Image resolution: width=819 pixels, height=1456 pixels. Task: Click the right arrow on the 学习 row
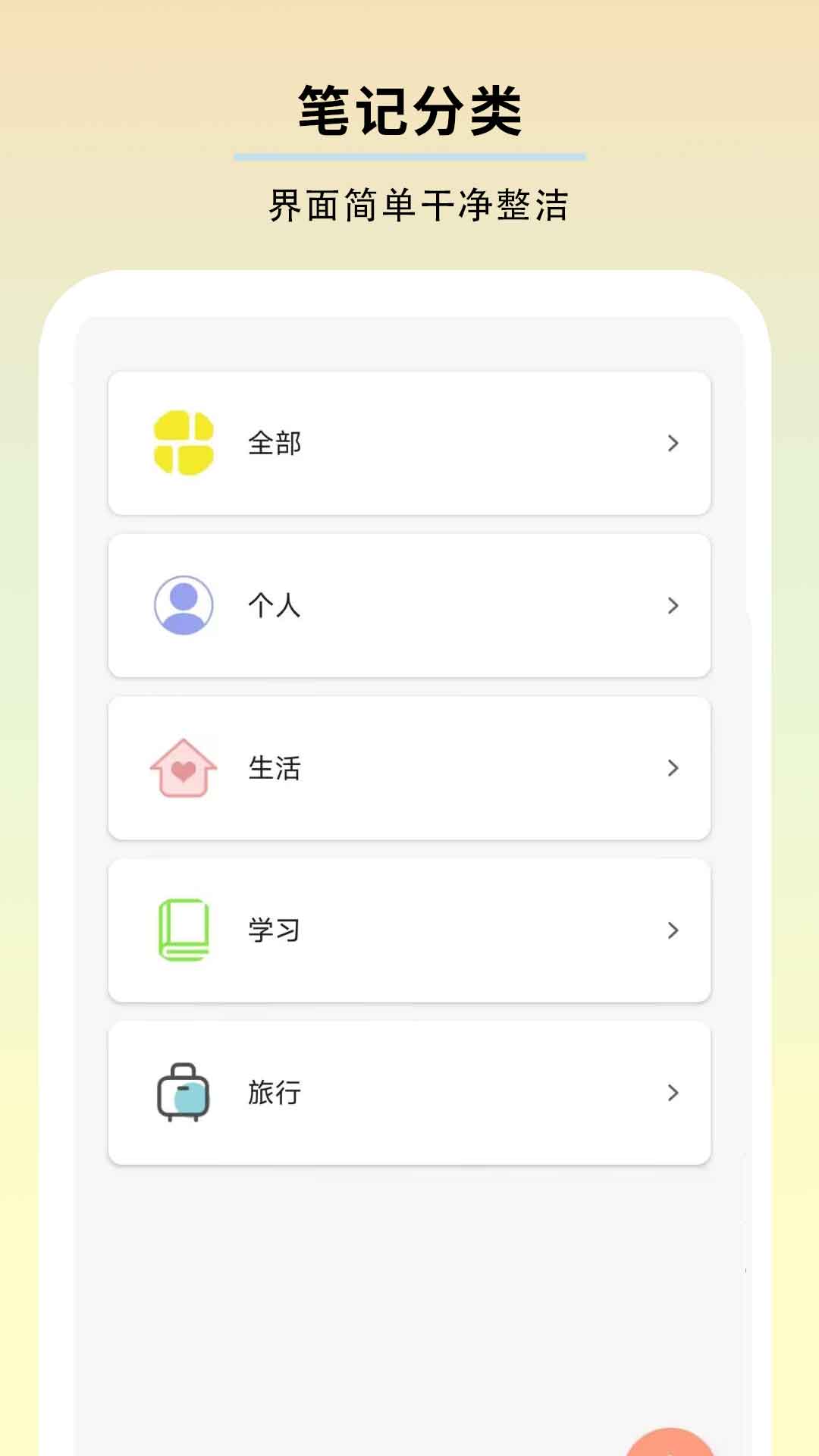tap(672, 930)
